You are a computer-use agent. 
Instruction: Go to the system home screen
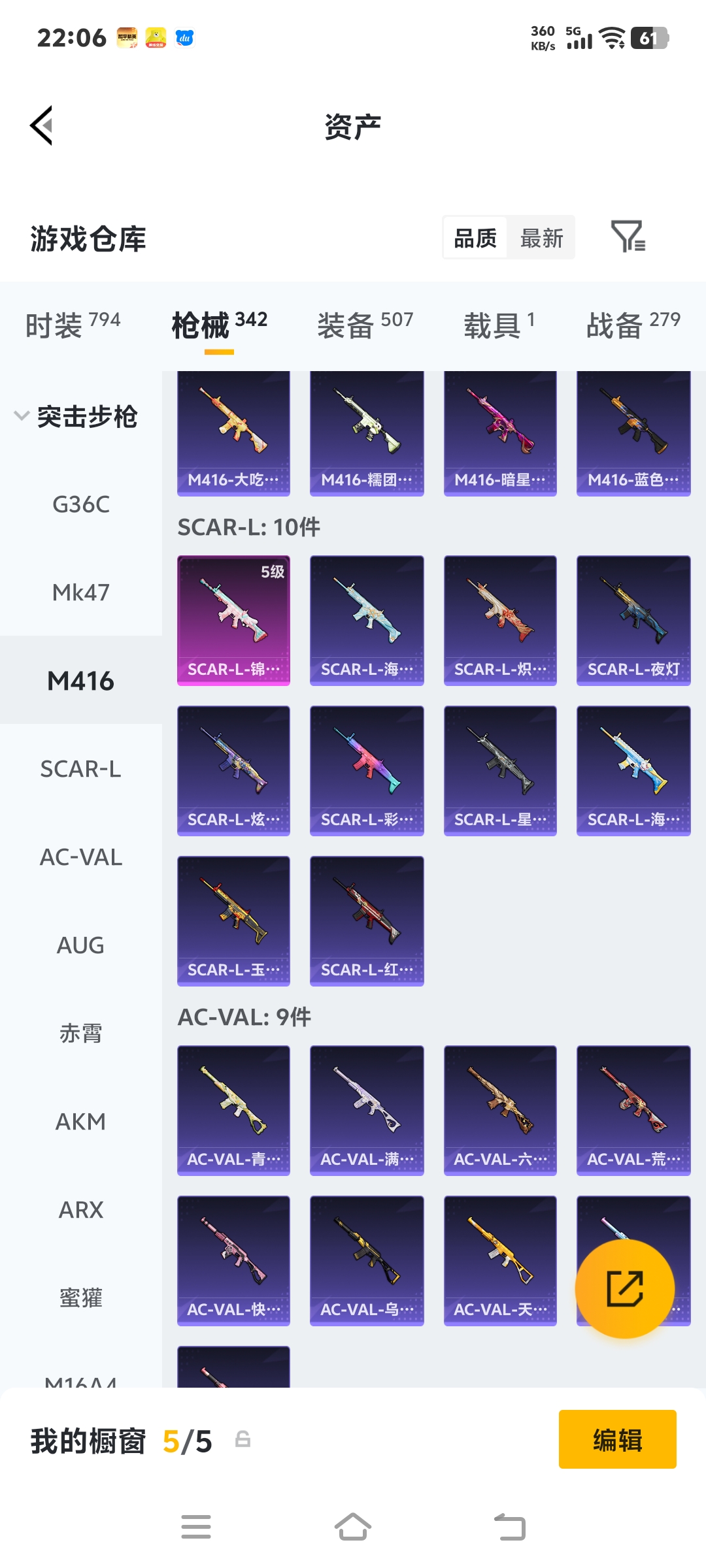click(353, 1527)
